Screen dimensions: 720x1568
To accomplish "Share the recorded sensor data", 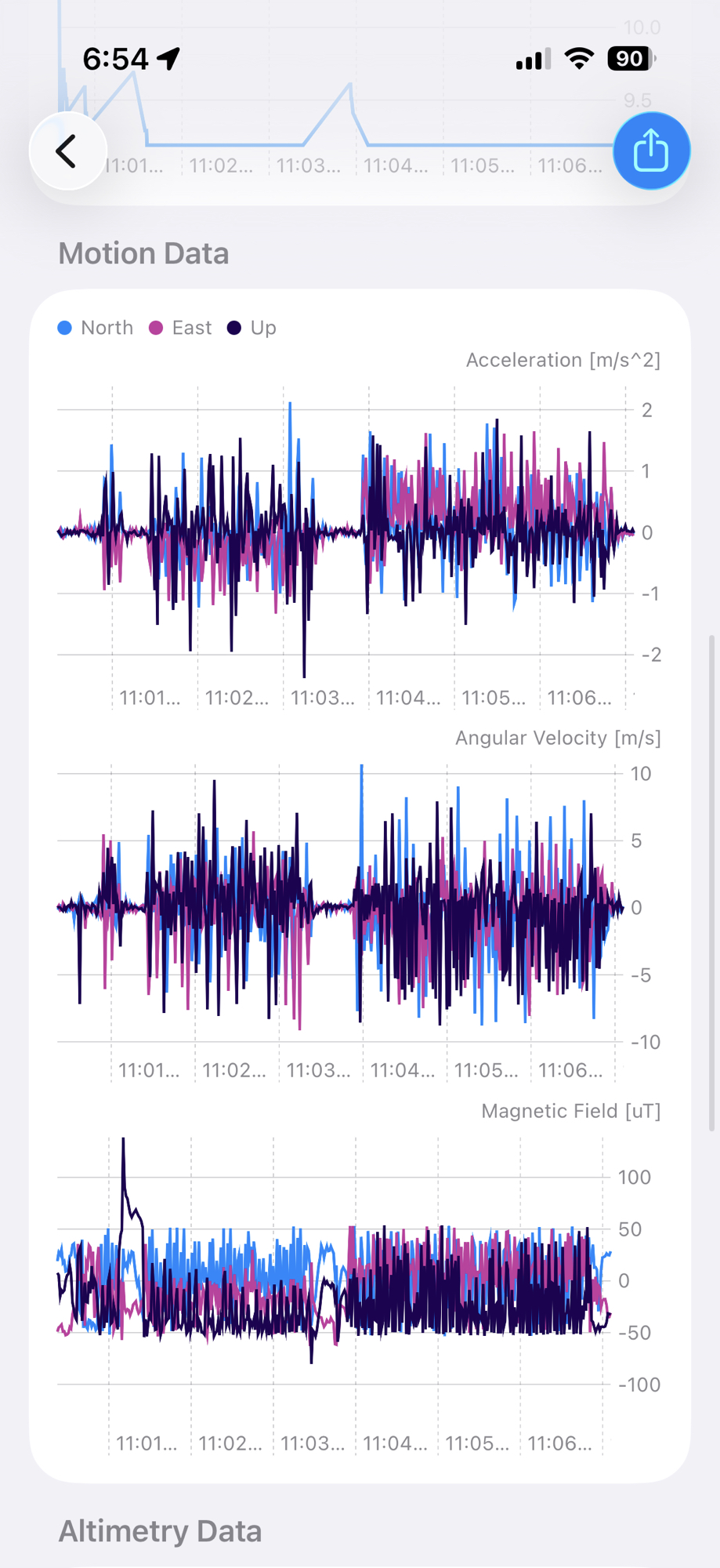I will pyautogui.click(x=650, y=151).
